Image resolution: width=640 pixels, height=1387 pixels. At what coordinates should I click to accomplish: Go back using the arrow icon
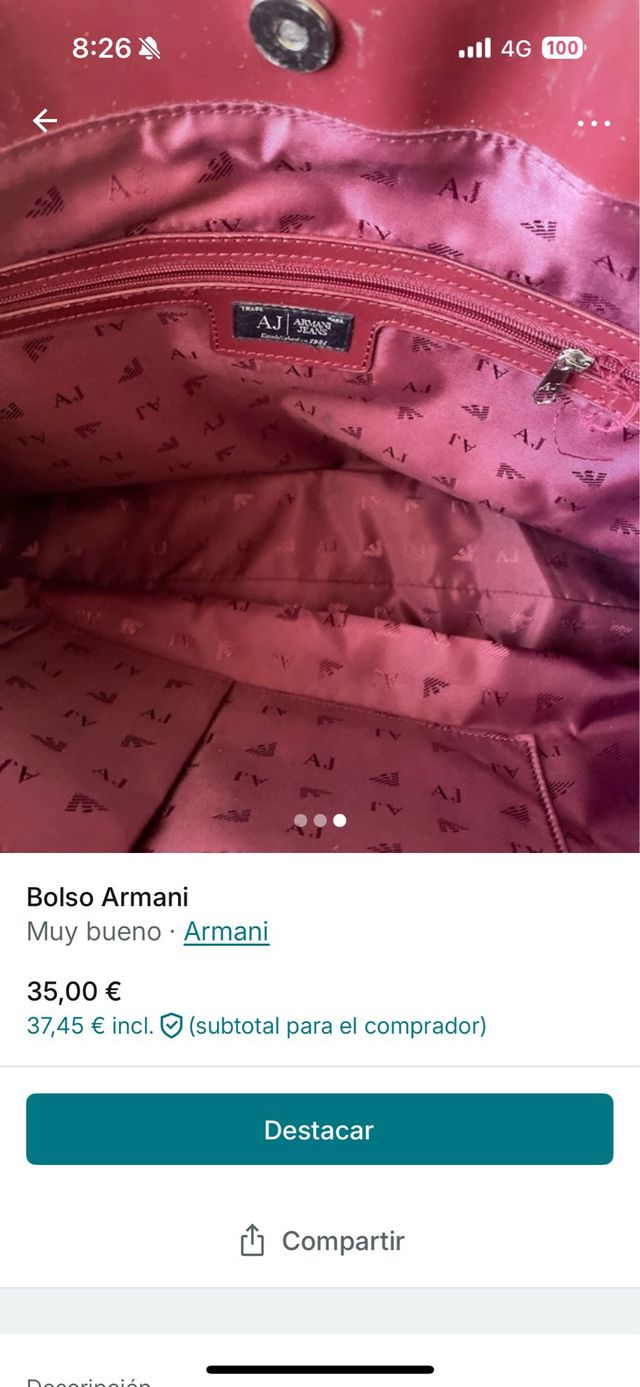[x=45, y=121]
